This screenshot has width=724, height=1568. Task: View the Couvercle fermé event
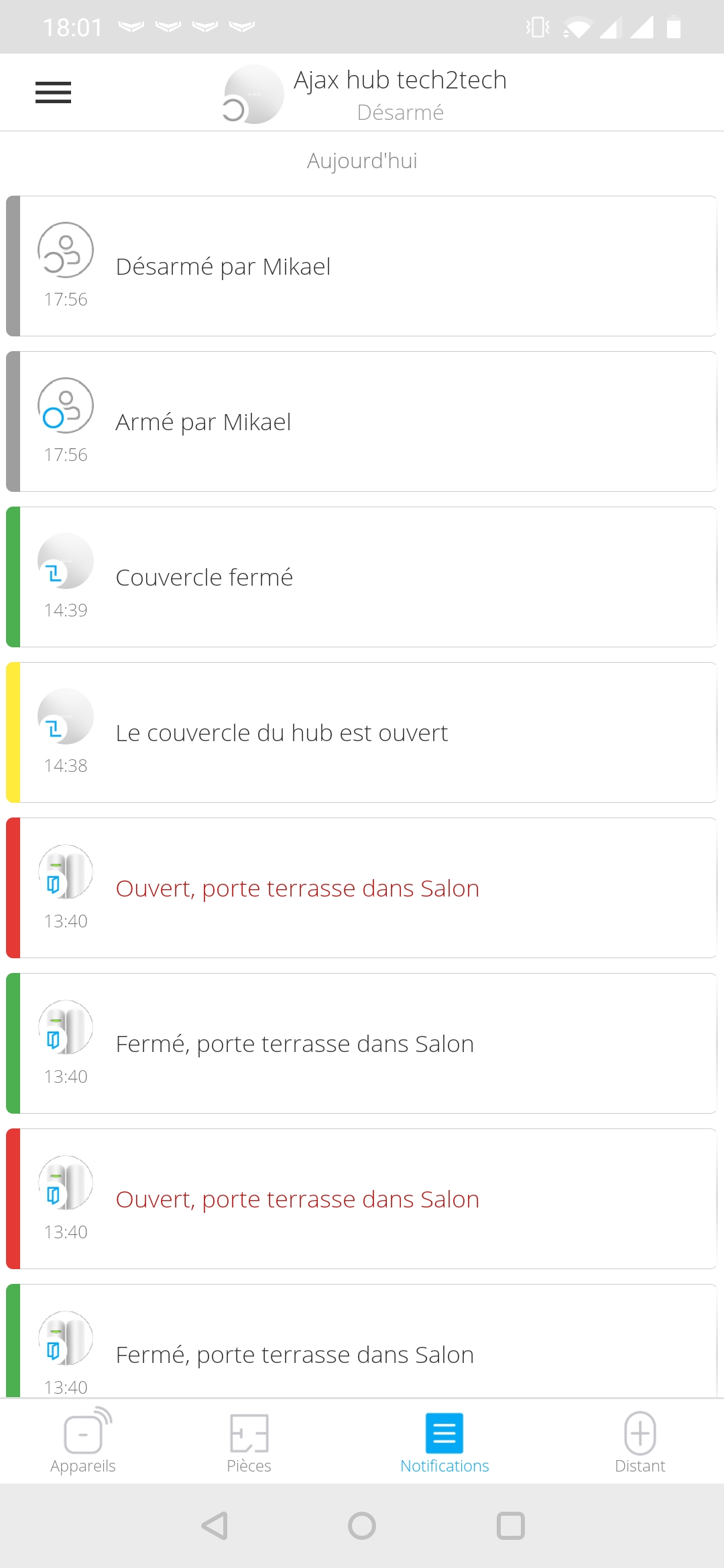click(362, 577)
